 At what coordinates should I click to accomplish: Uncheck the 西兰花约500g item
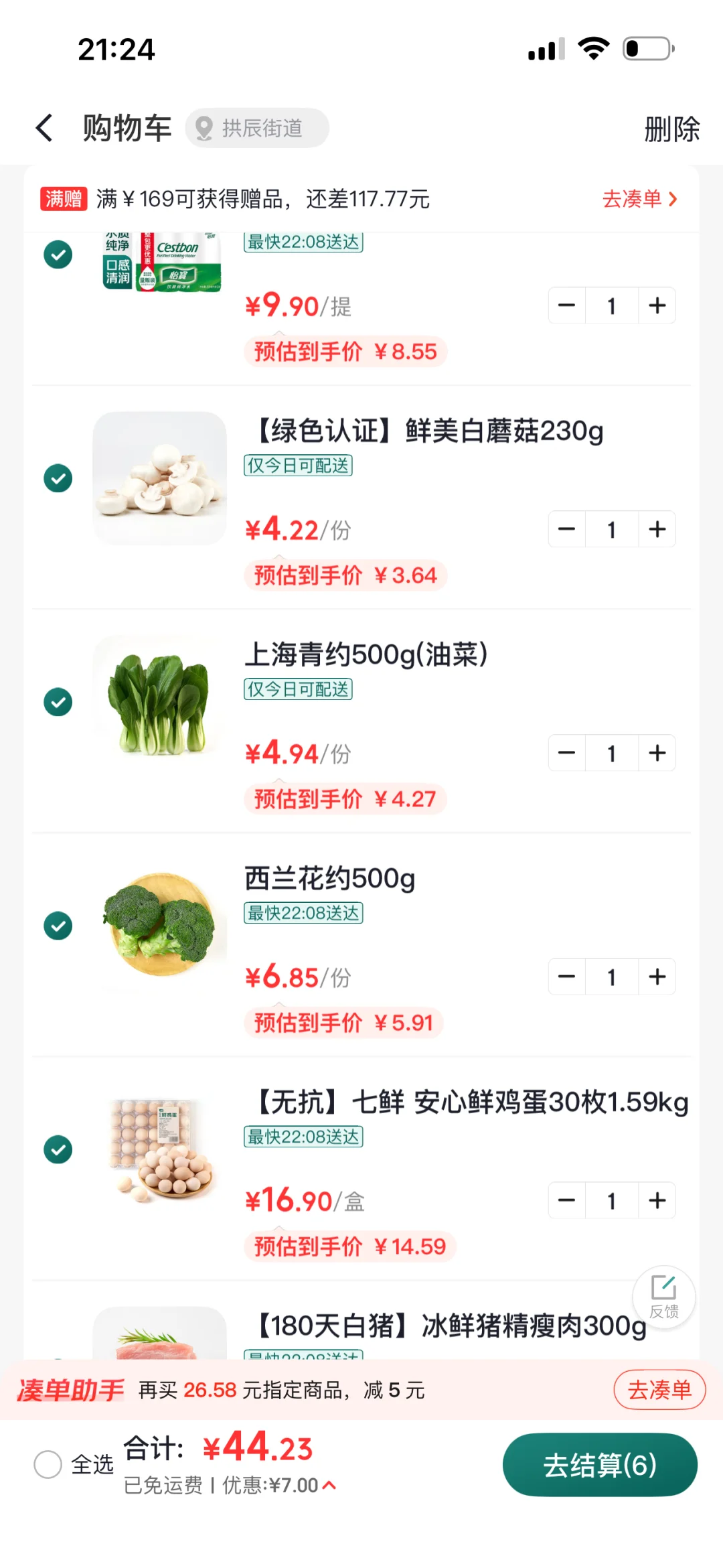pos(58,926)
